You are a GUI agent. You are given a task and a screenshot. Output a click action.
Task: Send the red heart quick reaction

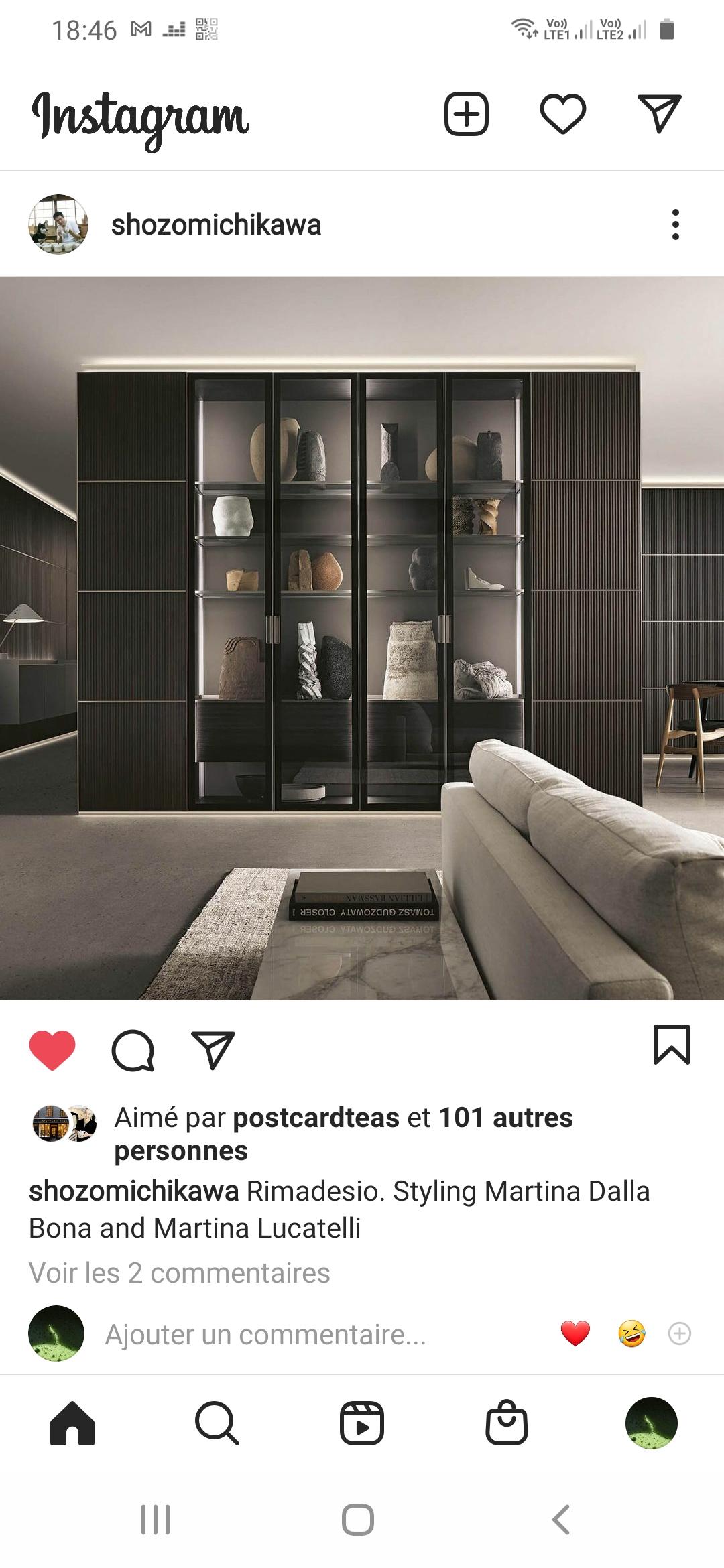click(575, 1333)
